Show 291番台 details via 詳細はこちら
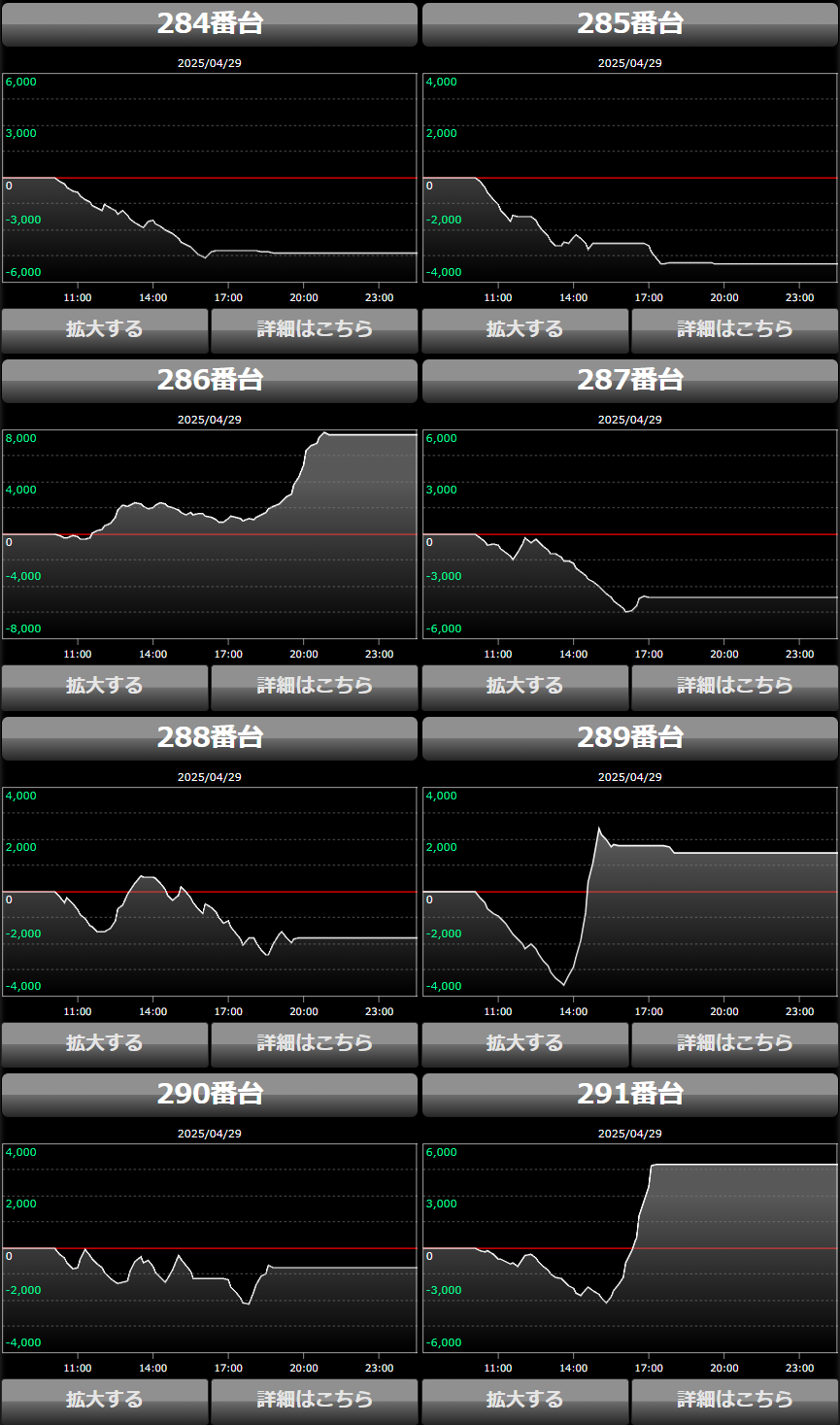 click(x=734, y=1400)
